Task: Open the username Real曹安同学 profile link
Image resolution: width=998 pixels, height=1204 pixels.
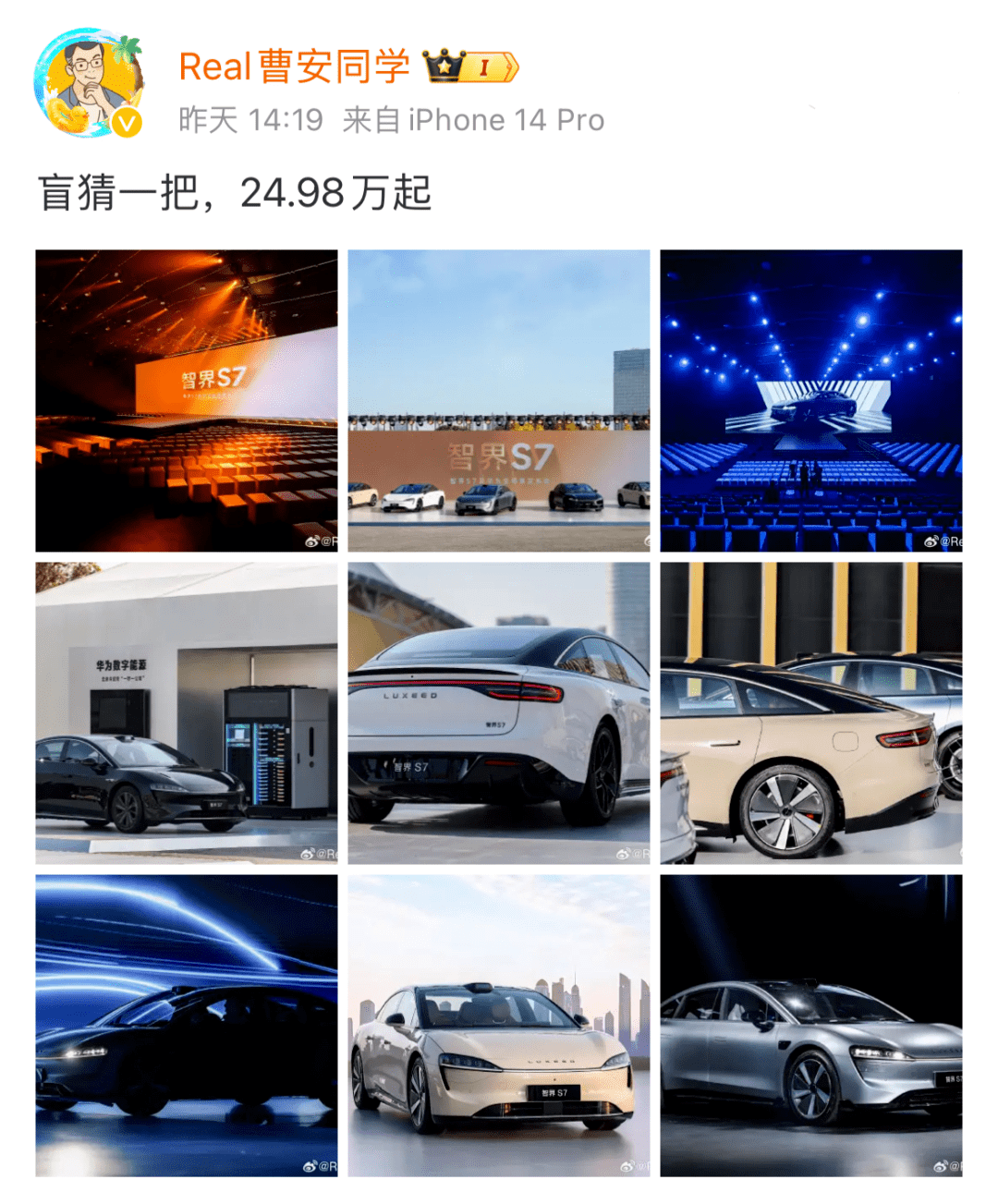Action: tap(294, 67)
